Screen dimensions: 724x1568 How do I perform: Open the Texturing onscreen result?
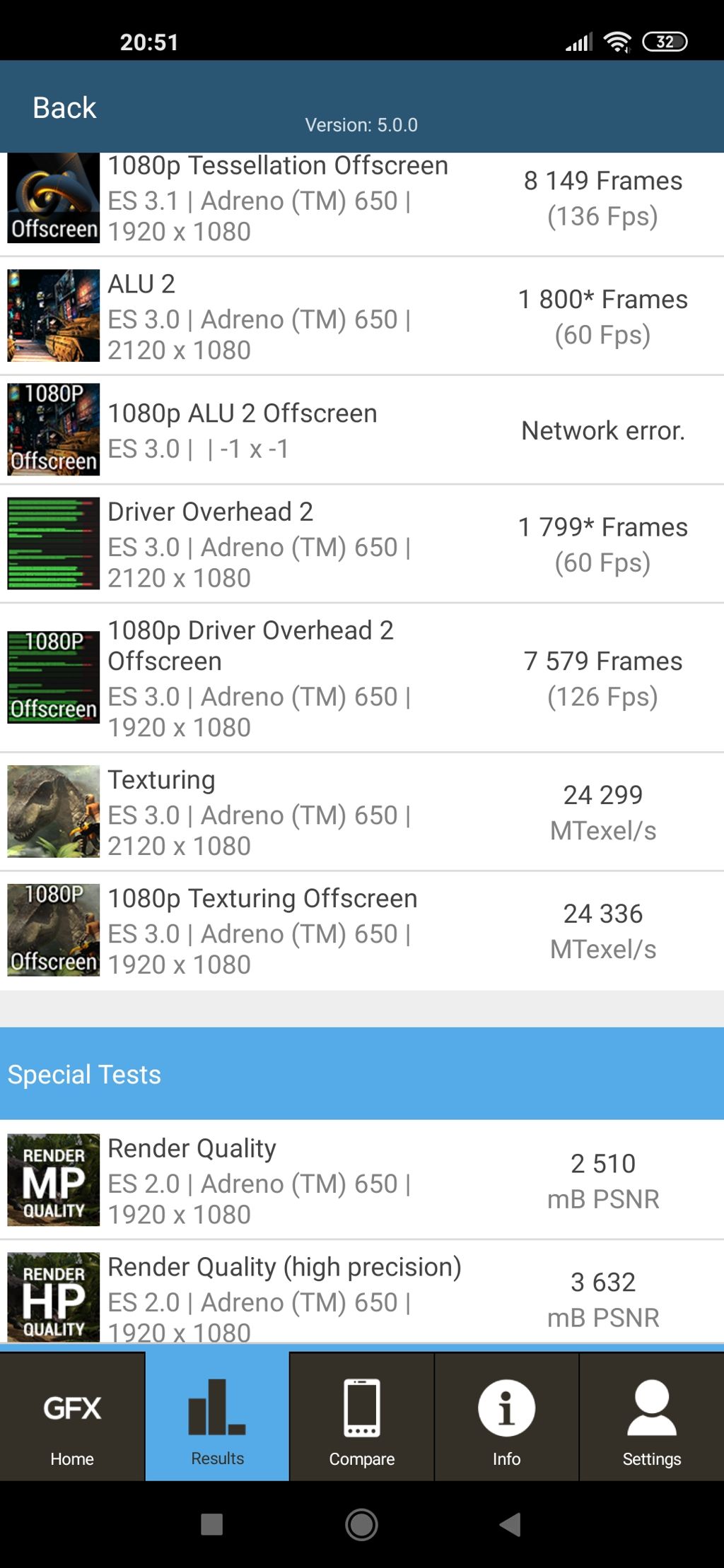(362, 812)
